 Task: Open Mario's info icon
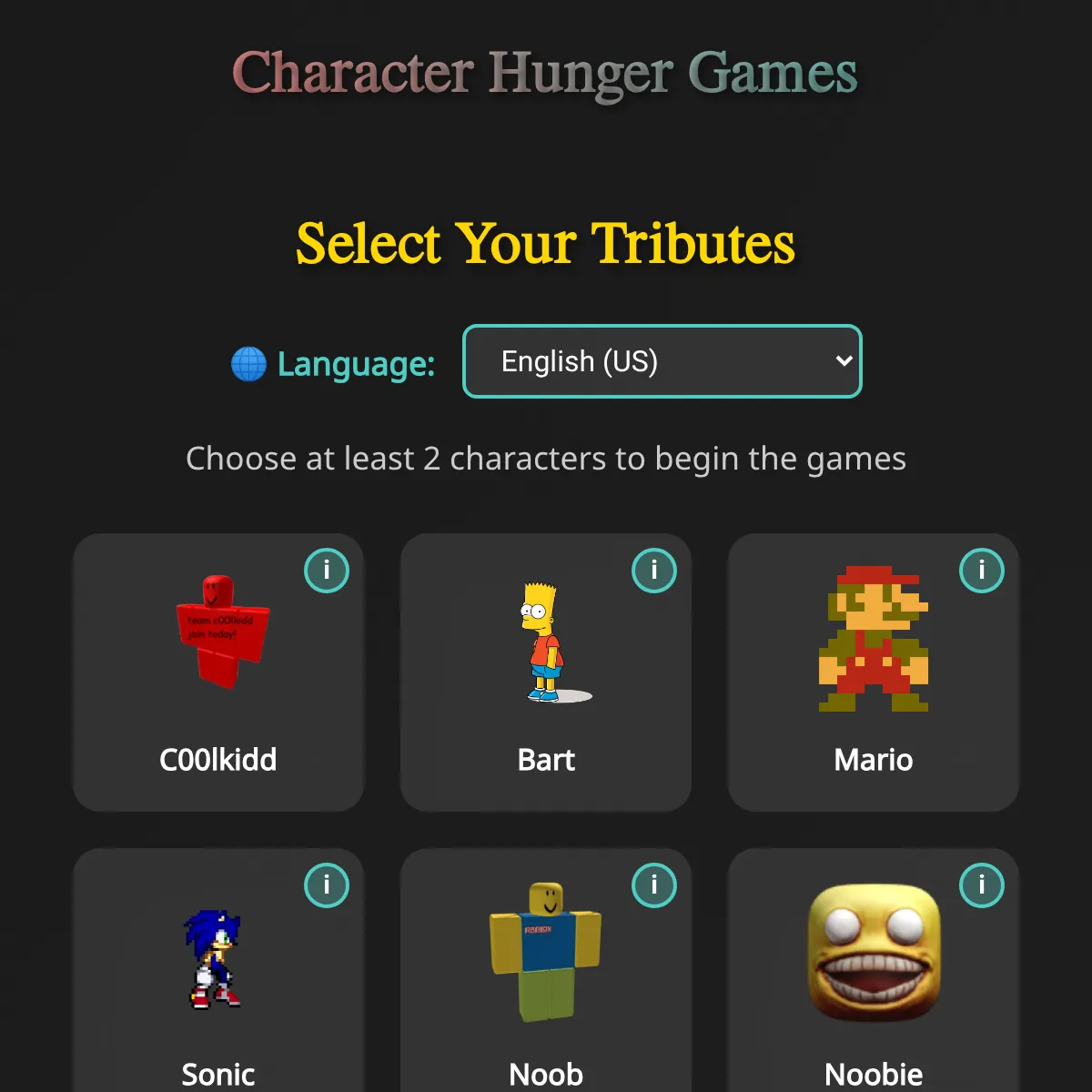tap(982, 571)
